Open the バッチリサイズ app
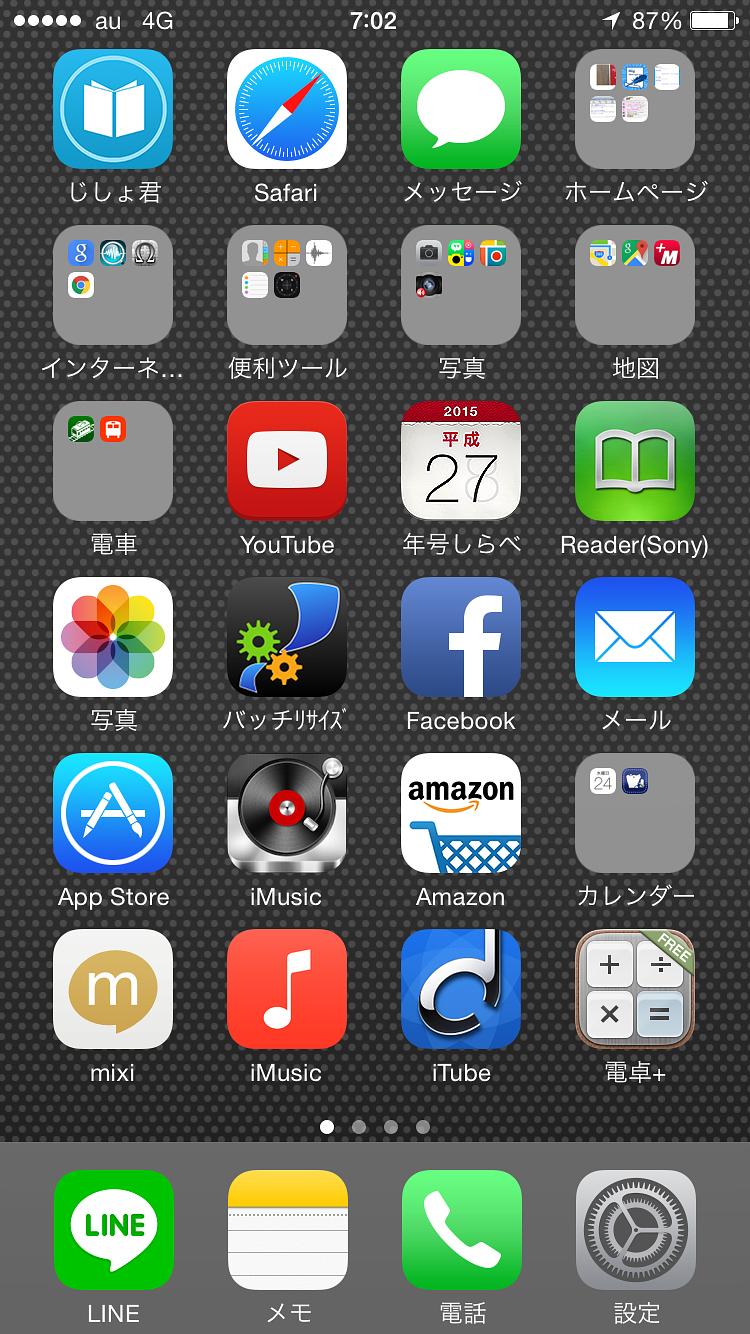 287,637
